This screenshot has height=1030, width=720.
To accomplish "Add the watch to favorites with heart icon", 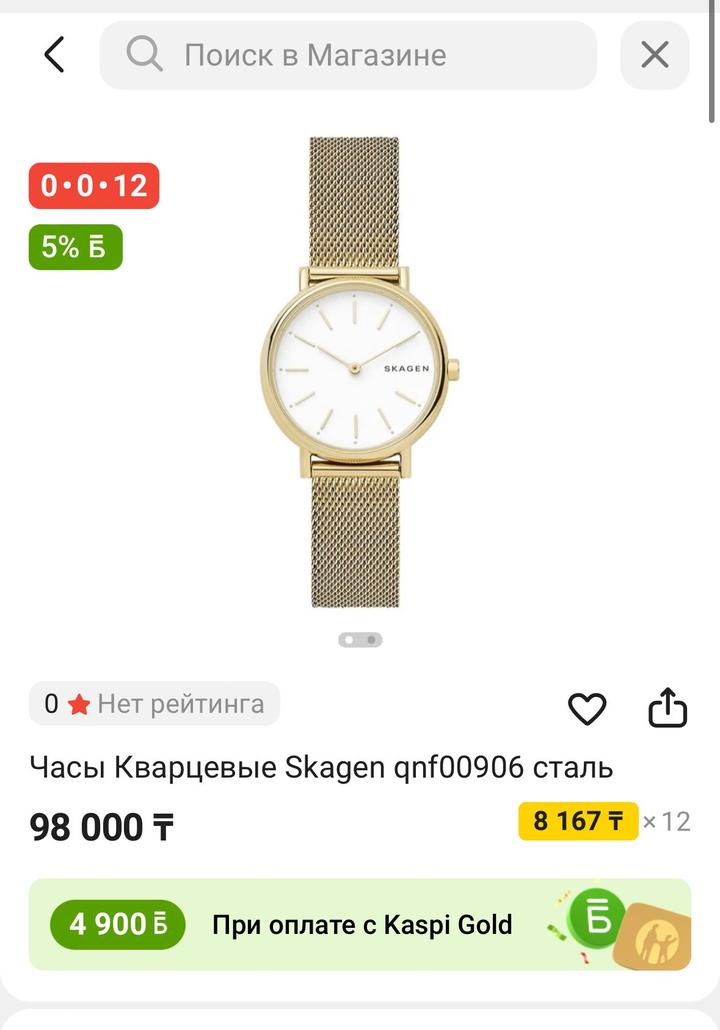I will point(588,709).
